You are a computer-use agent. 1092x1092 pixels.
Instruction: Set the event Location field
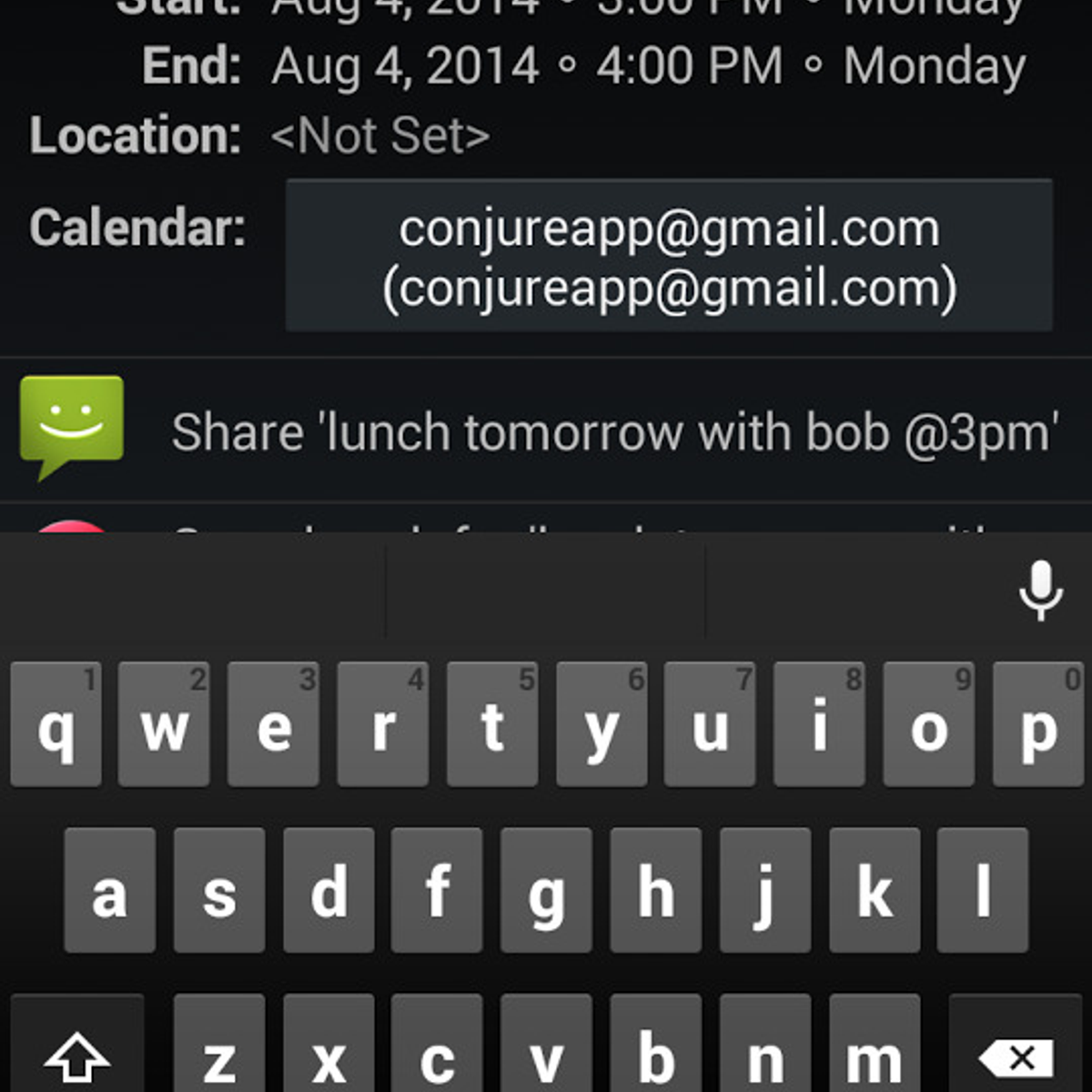coord(380,136)
